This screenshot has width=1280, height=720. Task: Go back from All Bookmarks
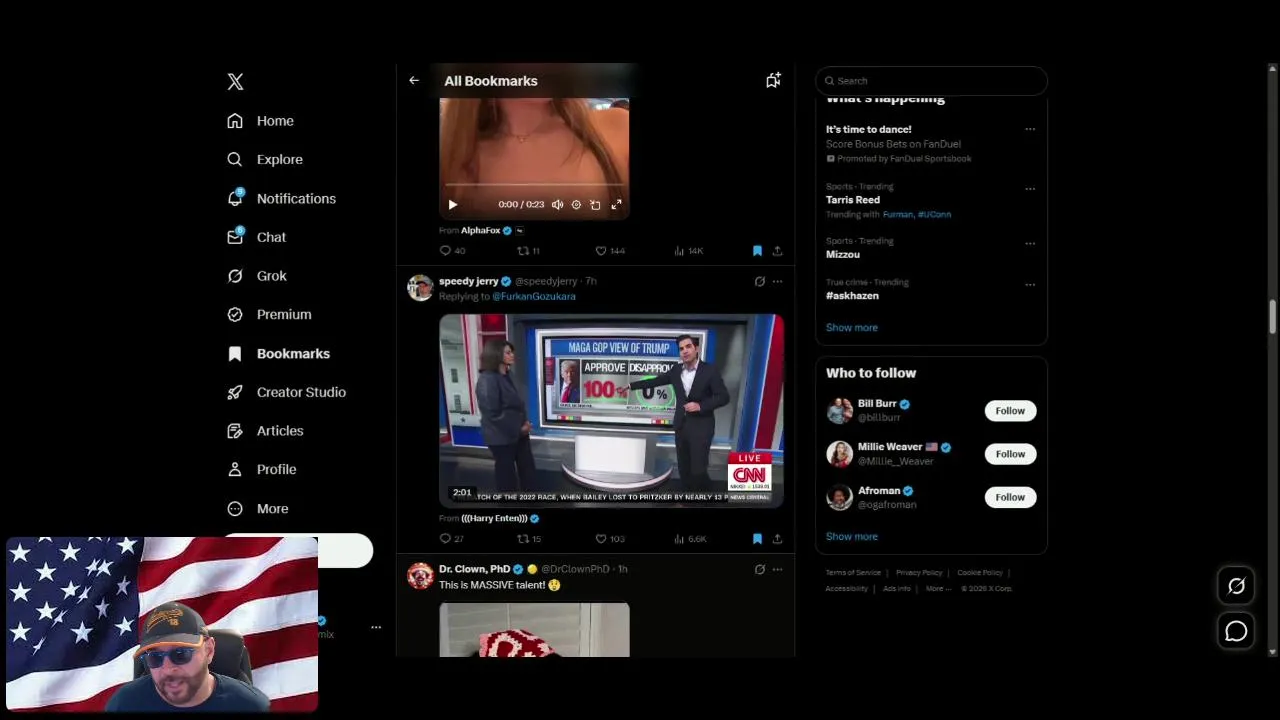tap(414, 81)
